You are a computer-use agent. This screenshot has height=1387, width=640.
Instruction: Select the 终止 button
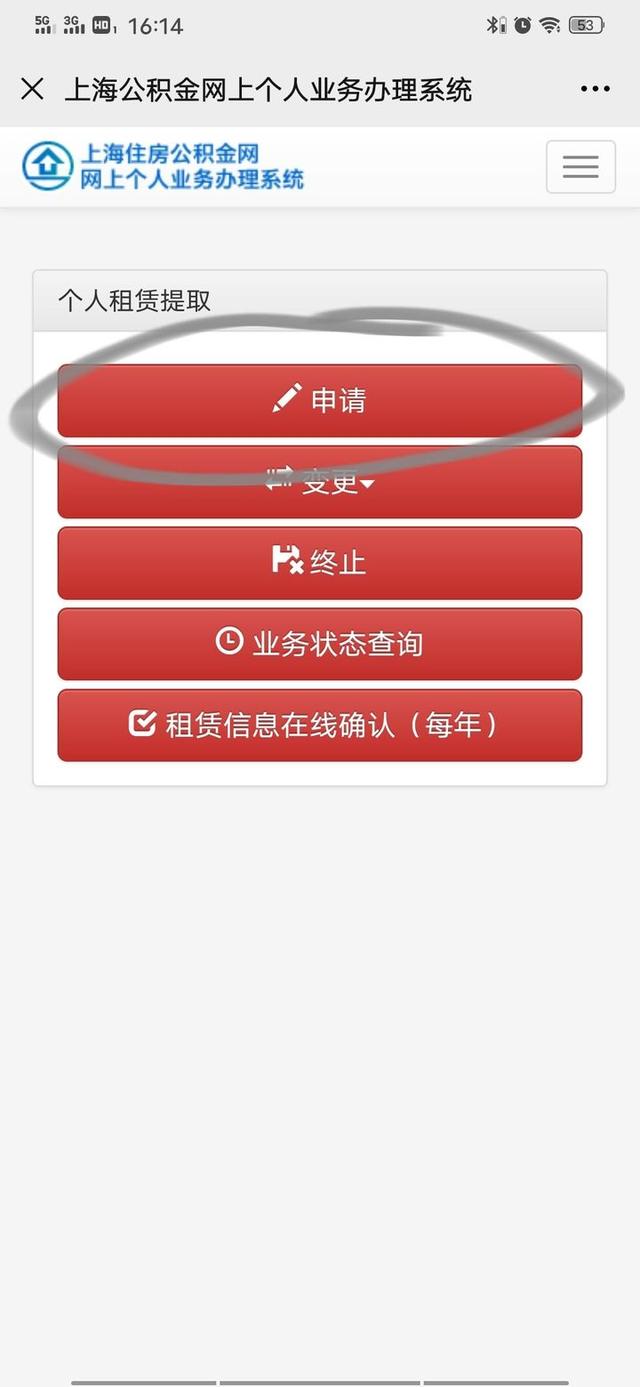[x=319, y=563]
